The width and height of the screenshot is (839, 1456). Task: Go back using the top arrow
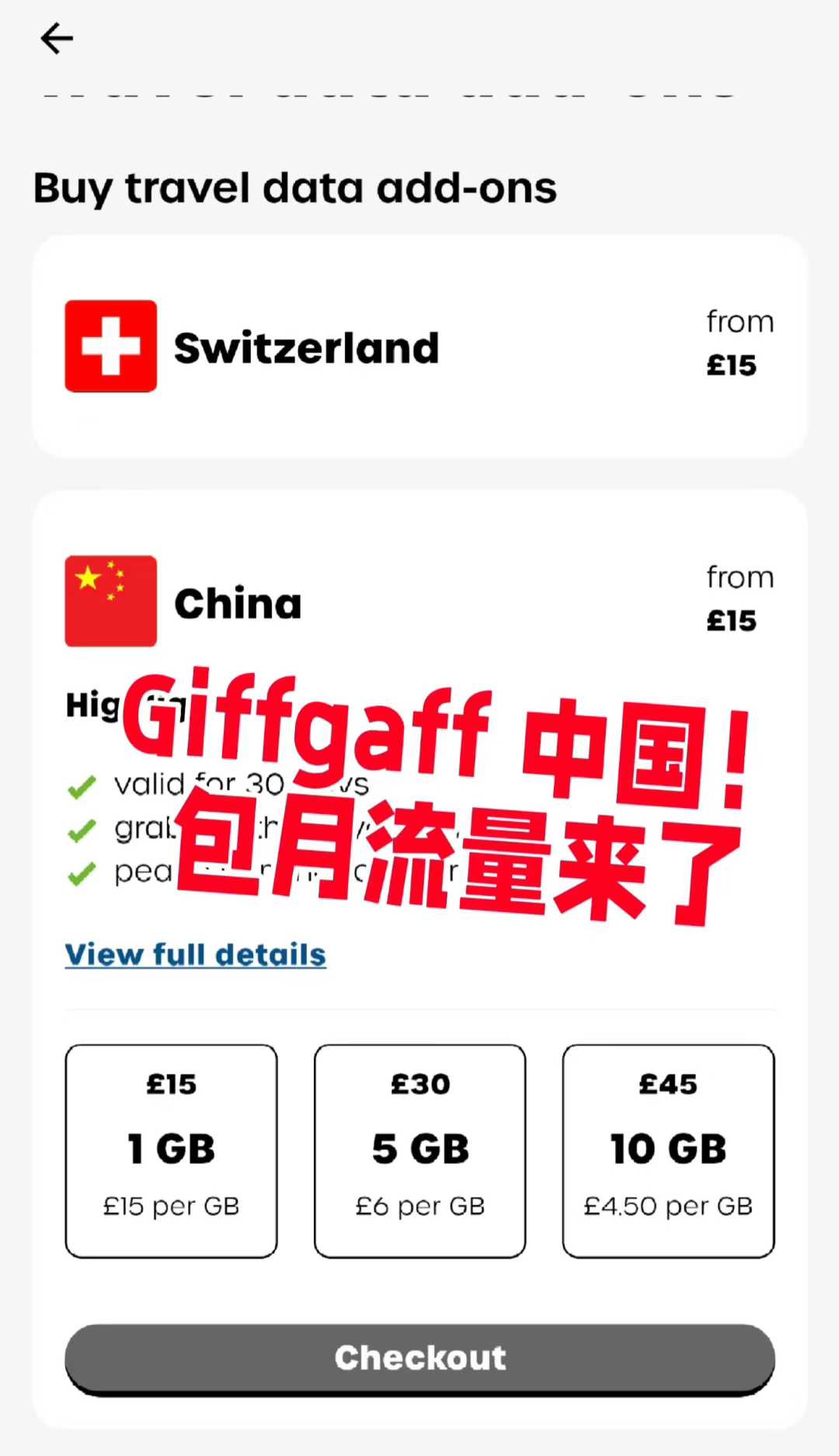tap(57, 38)
